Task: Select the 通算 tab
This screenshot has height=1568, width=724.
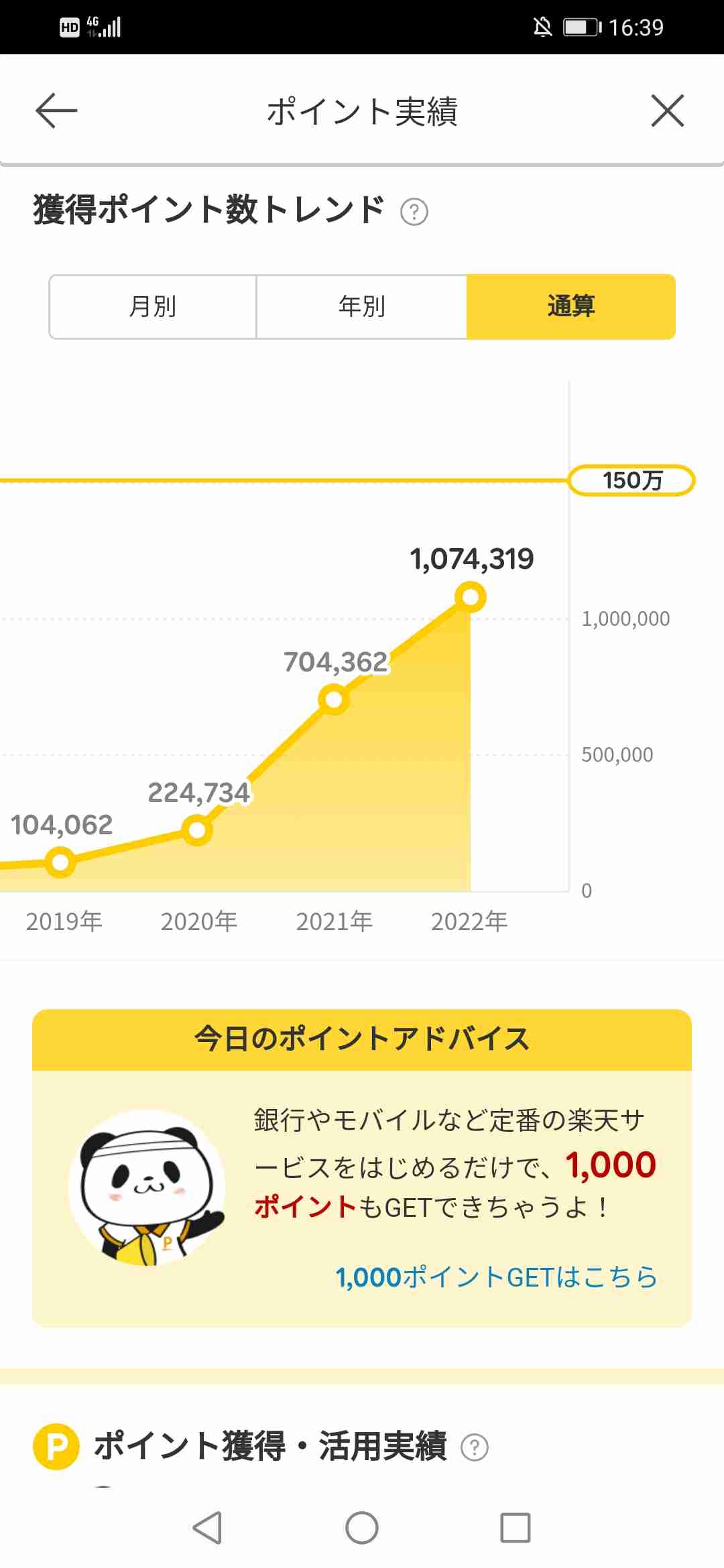Action: point(571,307)
